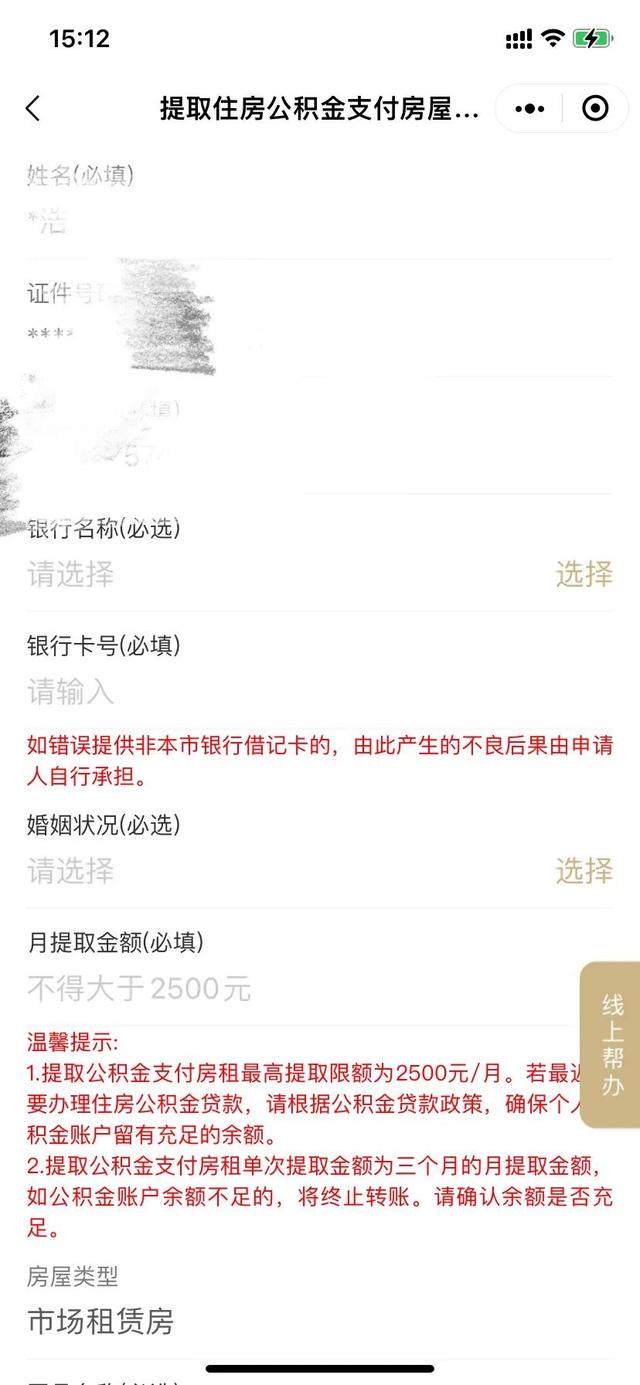The height and width of the screenshot is (1385, 640).
Task: Select marital status under 婚姻状况
Action: coord(583,871)
